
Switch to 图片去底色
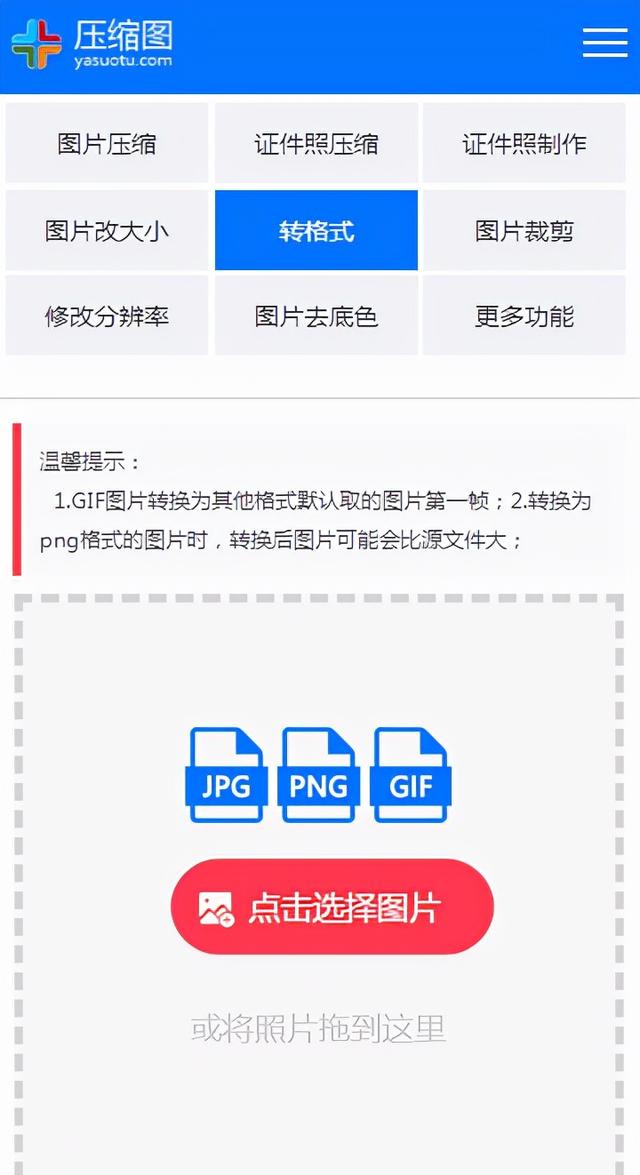316,315
